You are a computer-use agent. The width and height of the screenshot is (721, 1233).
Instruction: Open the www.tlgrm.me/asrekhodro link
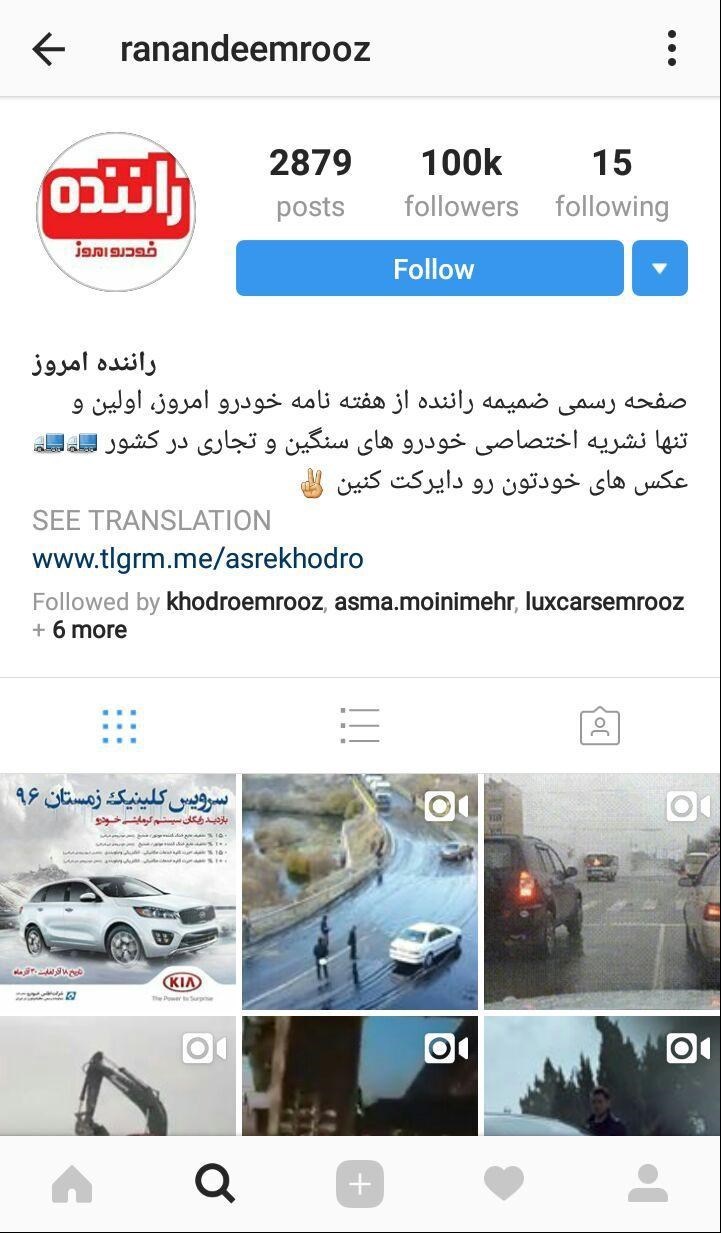coord(197,558)
